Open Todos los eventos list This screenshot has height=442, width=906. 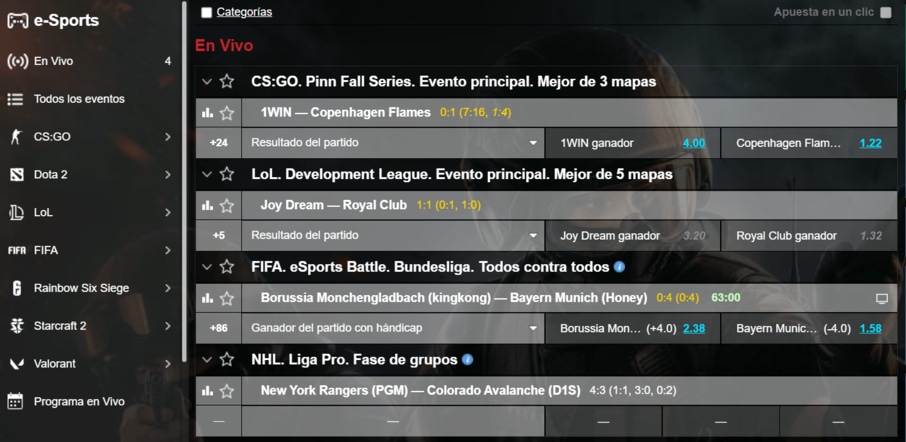[x=79, y=99]
